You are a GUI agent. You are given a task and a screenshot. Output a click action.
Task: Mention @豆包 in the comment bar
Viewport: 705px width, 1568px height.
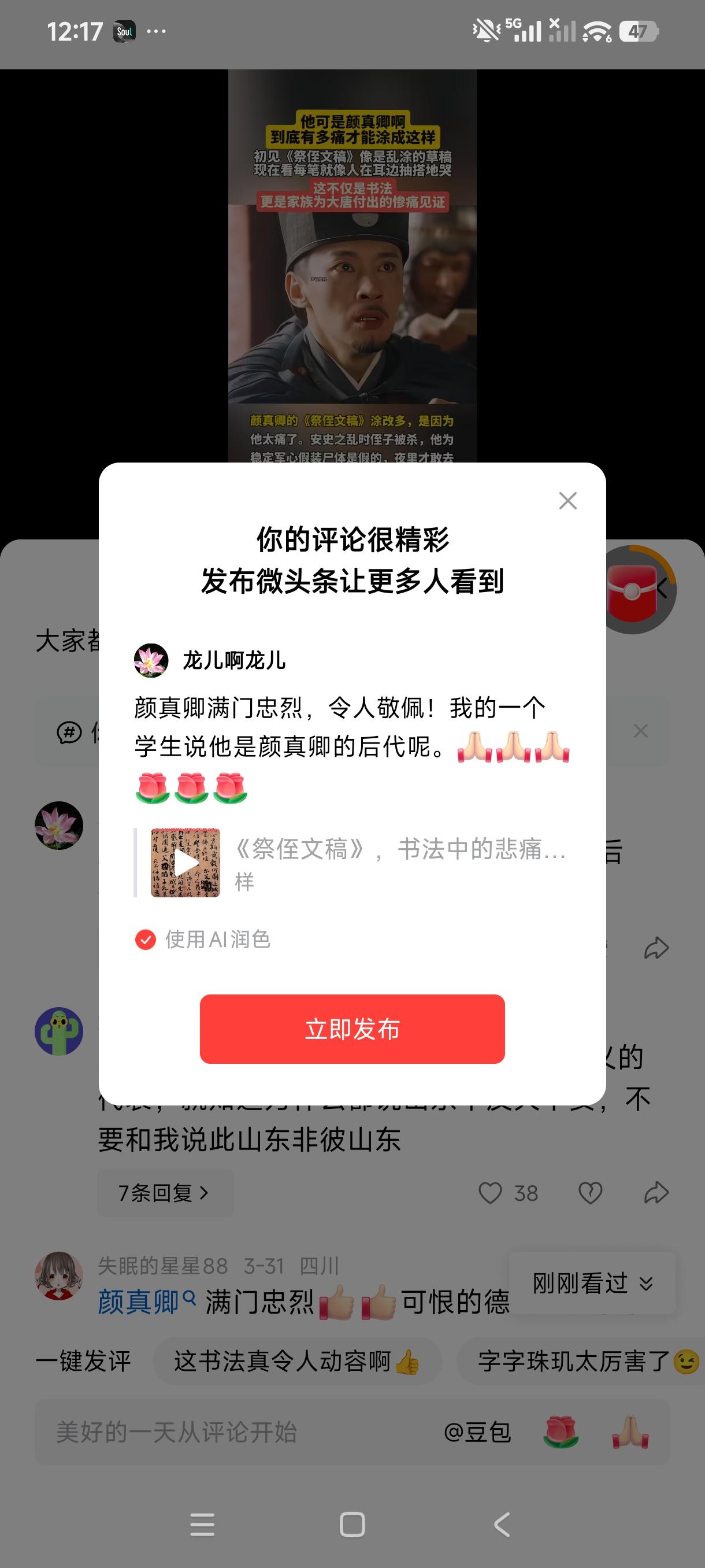coord(478,1432)
